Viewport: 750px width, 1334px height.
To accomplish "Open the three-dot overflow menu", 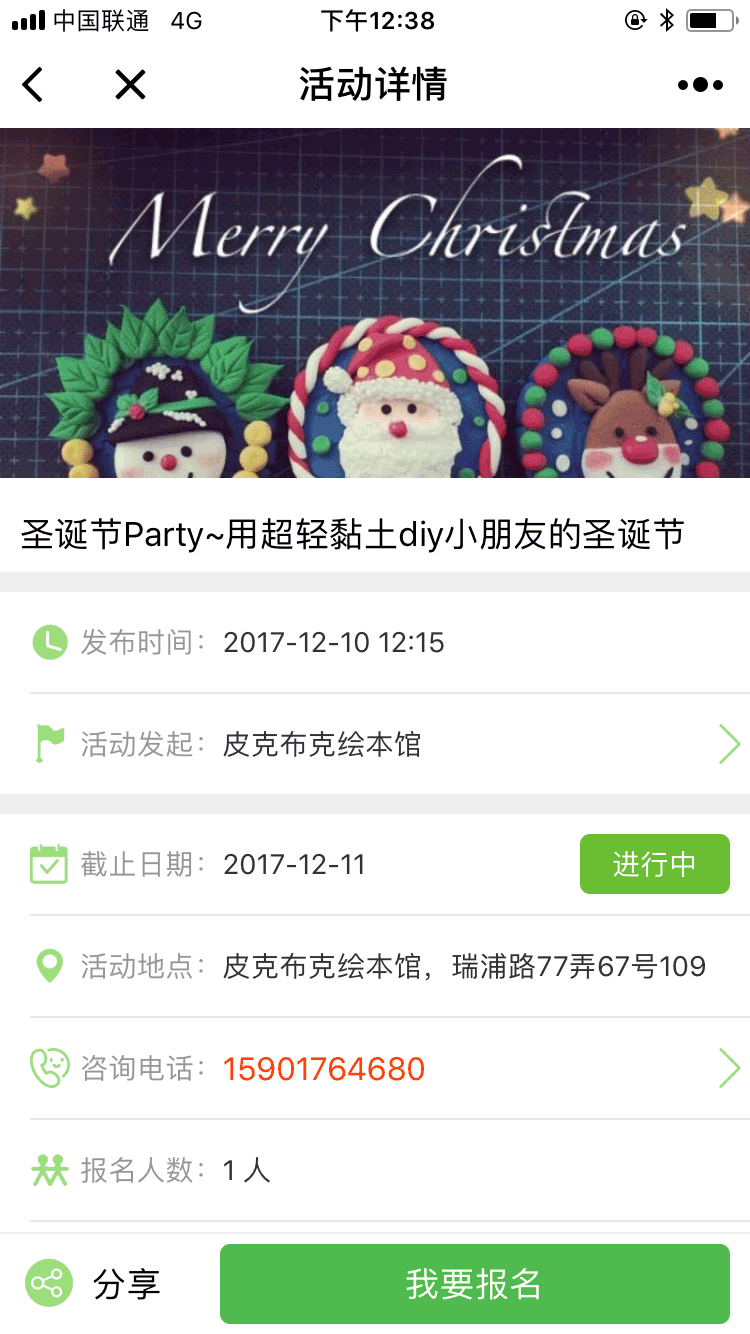I will (699, 85).
